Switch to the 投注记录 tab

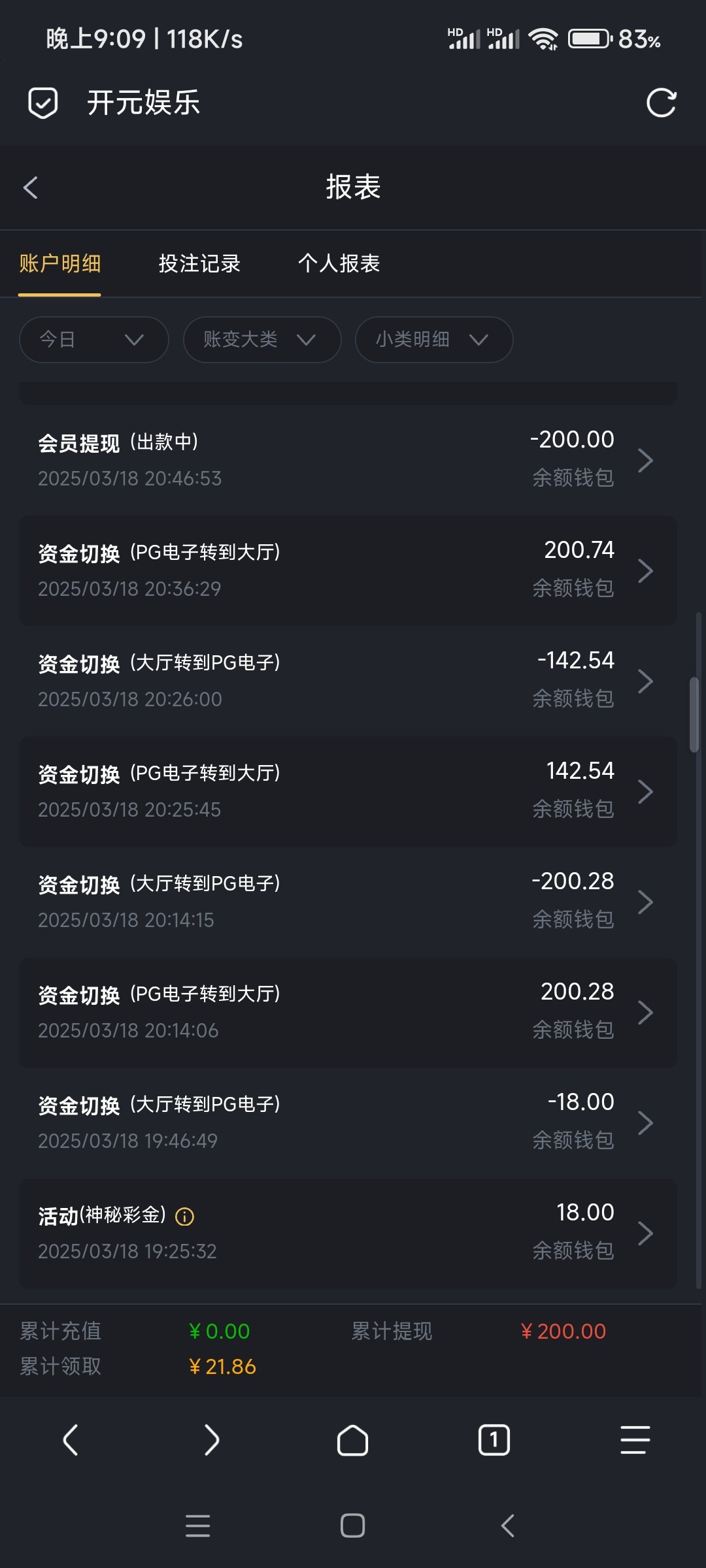[199, 263]
